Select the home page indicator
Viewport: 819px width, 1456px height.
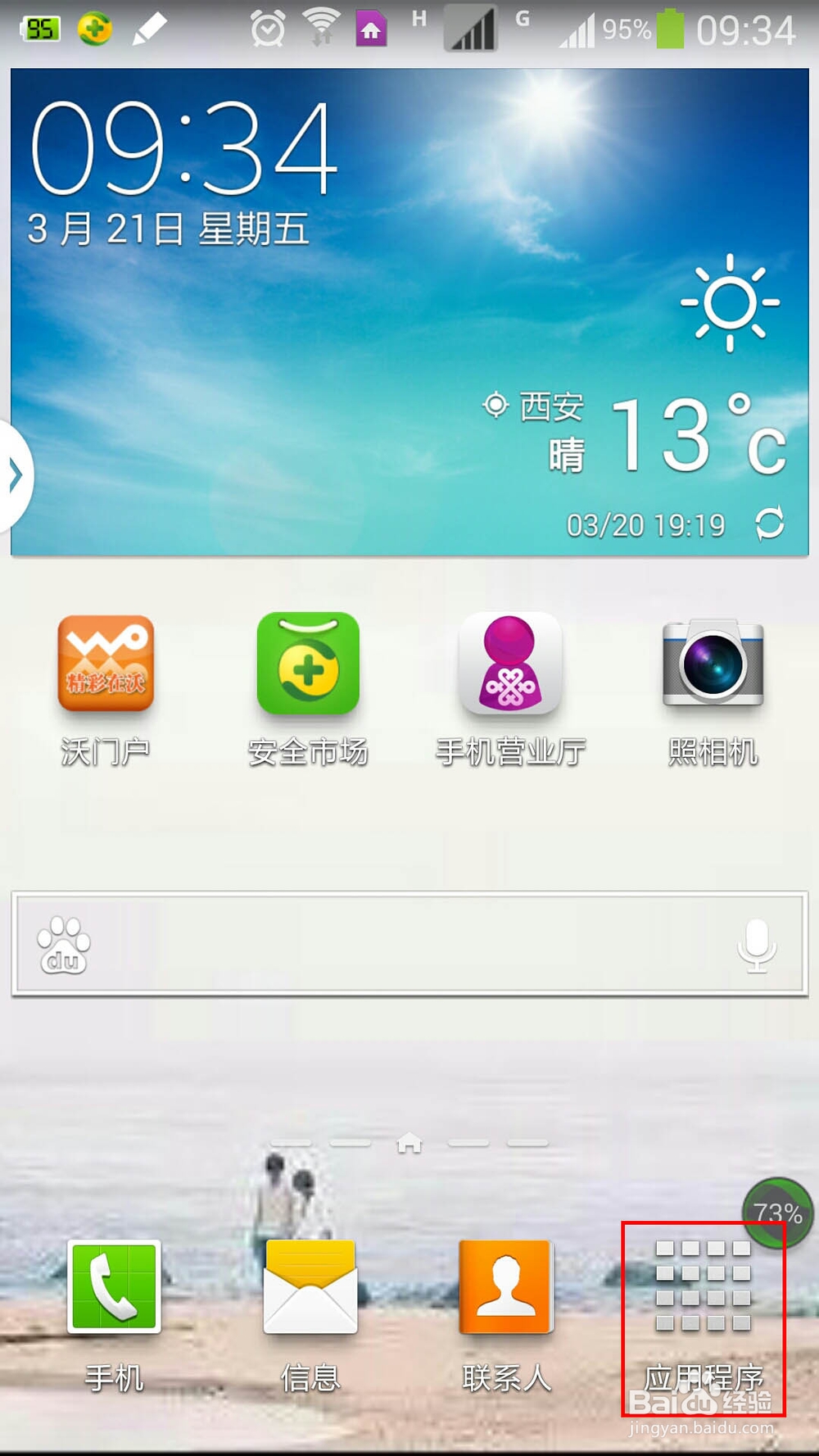pos(409,1142)
